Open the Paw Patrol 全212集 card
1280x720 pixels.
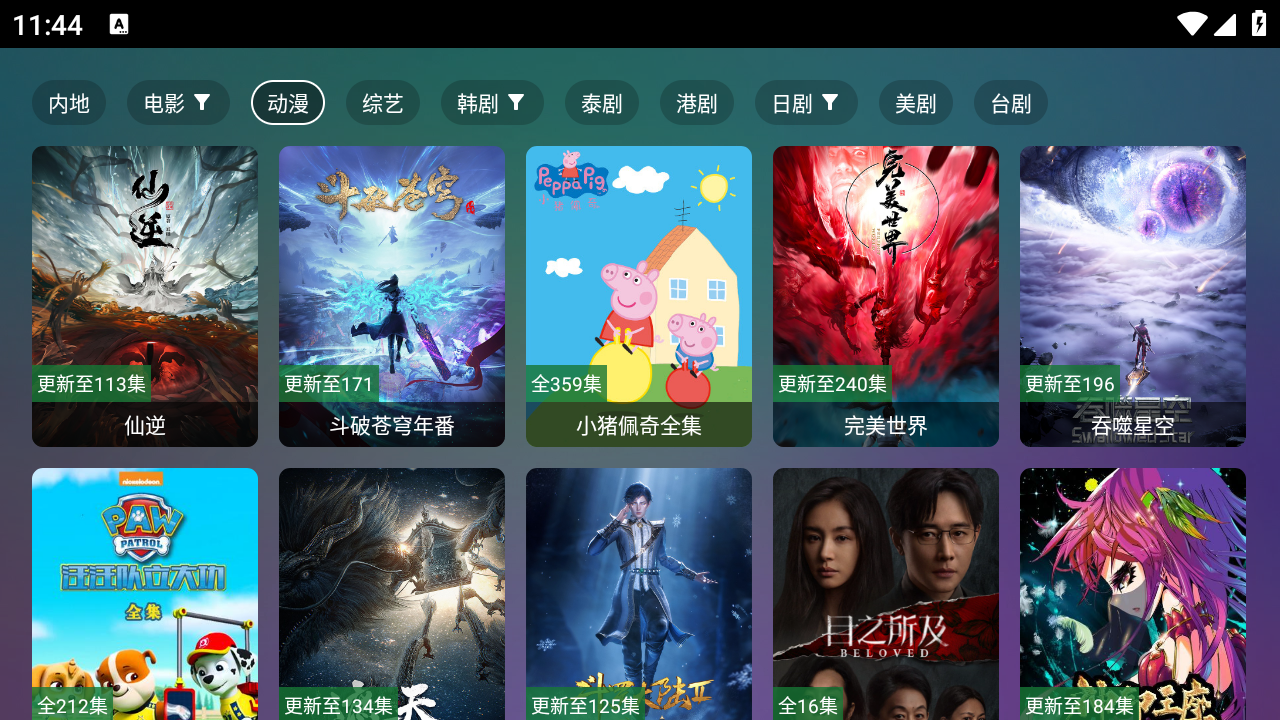point(145,594)
